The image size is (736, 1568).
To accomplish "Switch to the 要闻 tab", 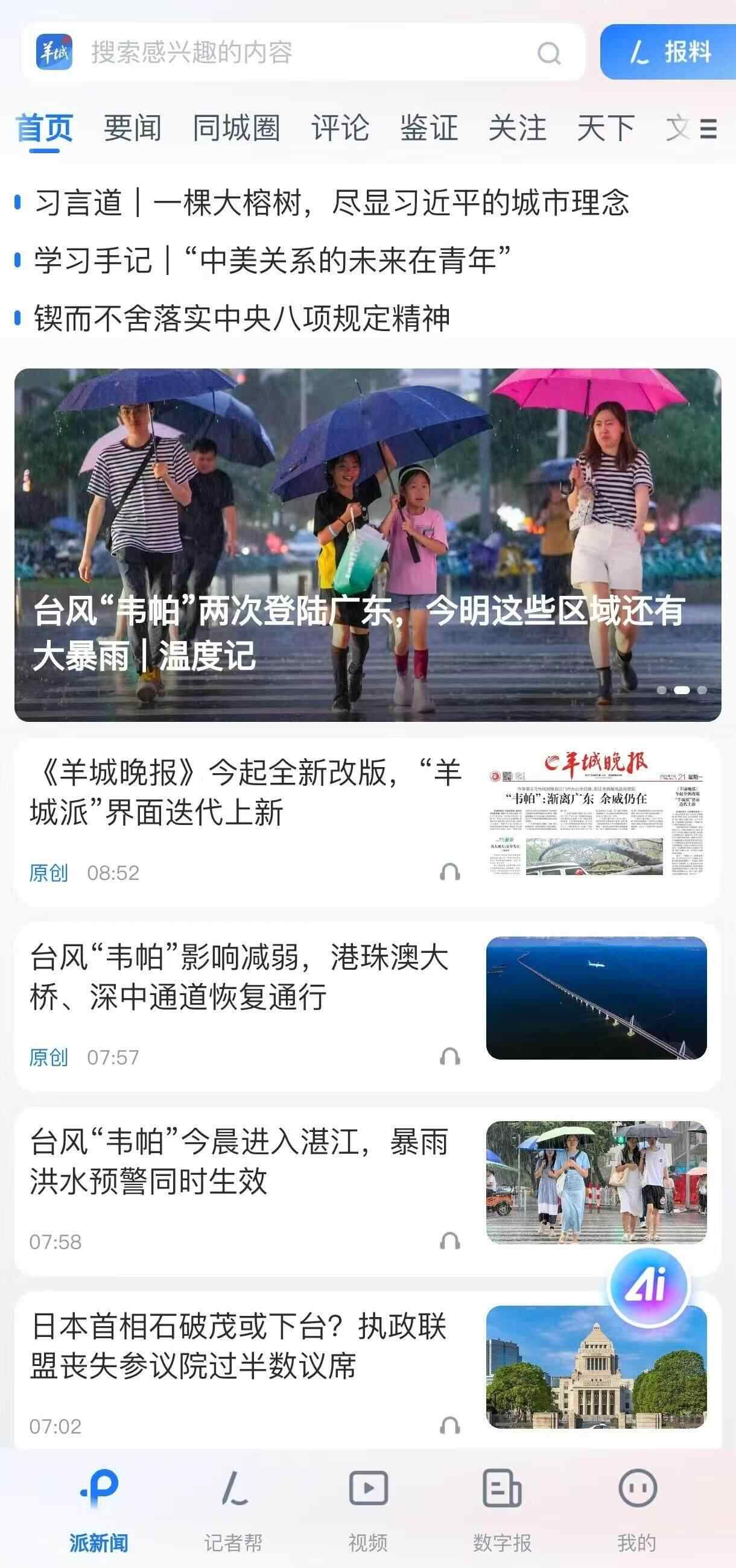I will pos(132,128).
